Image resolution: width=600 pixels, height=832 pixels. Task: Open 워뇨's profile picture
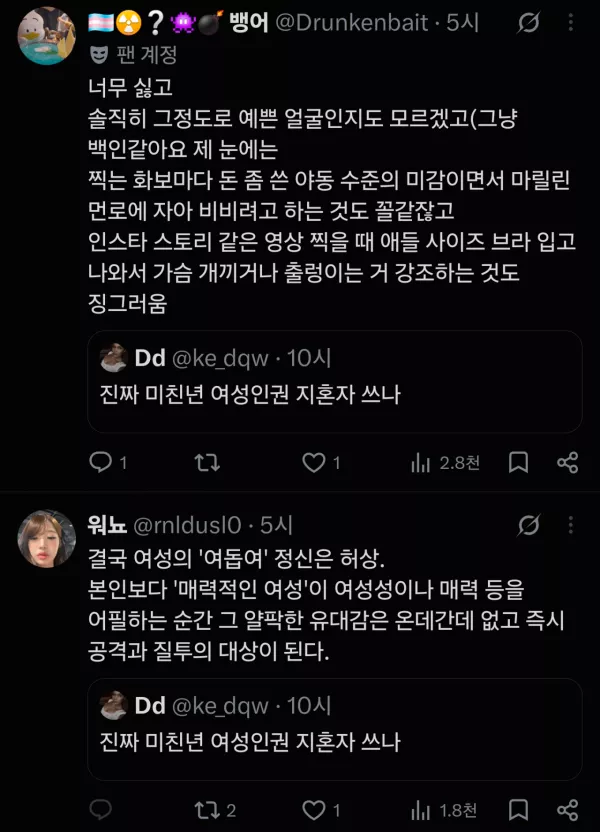tap(46, 539)
